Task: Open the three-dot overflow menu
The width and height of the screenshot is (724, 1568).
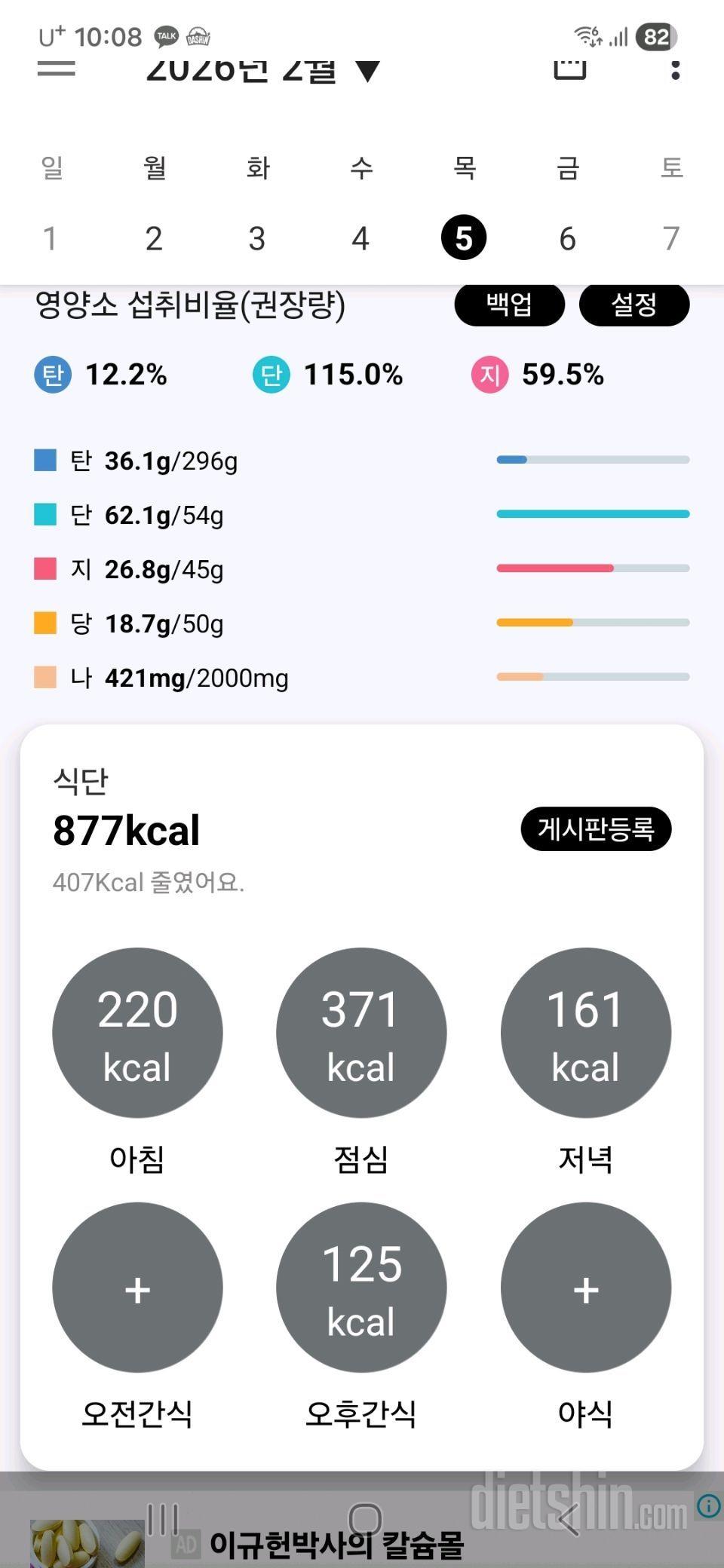Action: pos(676,68)
